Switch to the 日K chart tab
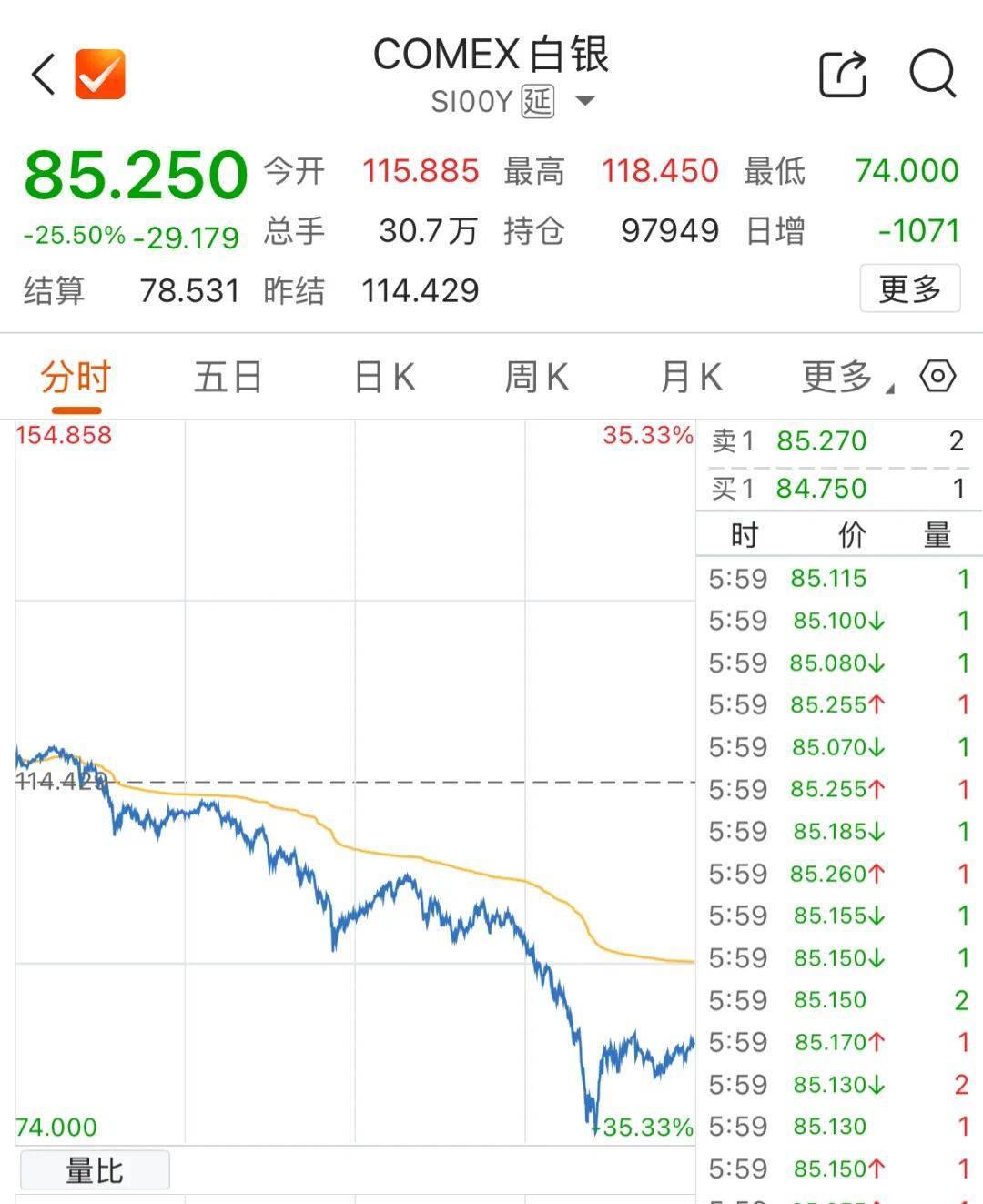This screenshot has width=983, height=1204. coord(384,377)
